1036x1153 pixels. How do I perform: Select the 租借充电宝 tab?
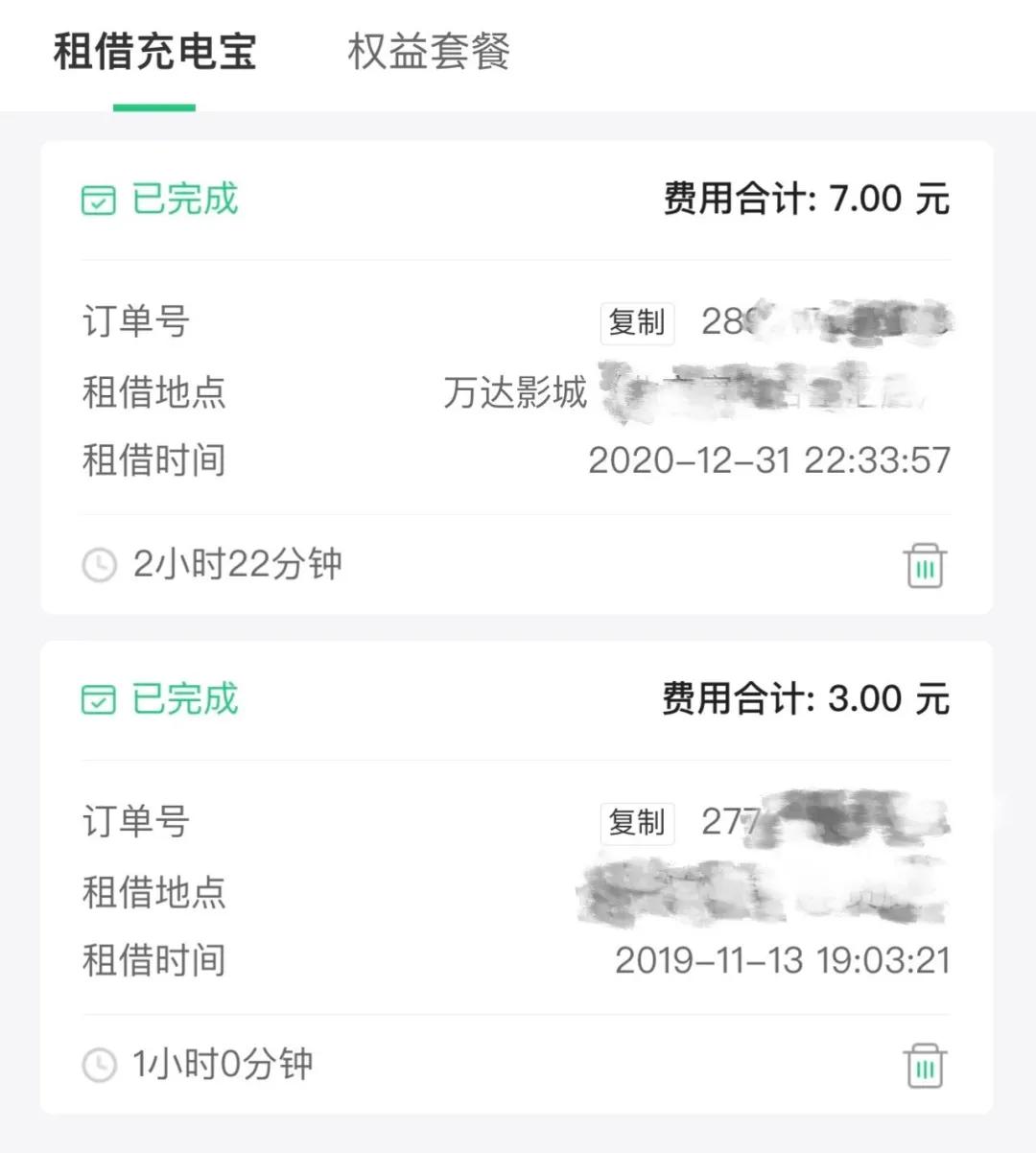click(x=155, y=55)
